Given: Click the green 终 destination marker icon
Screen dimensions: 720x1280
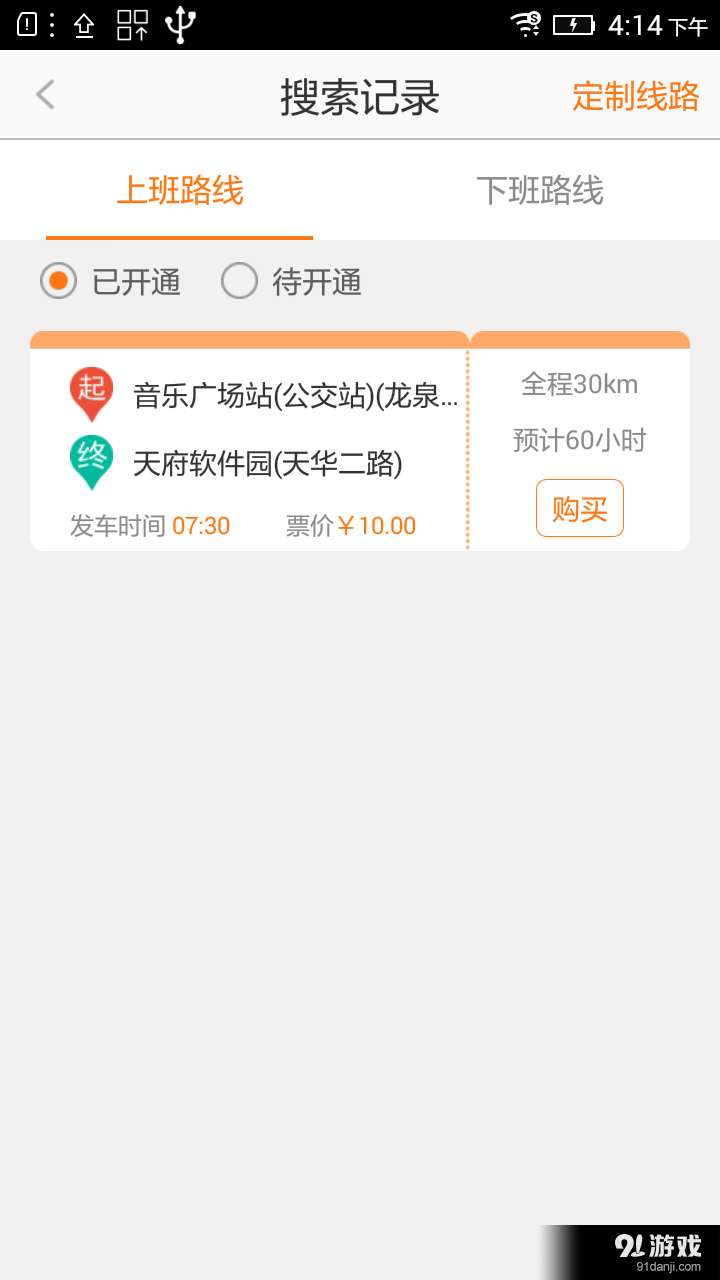Looking at the screenshot, I should [x=90, y=462].
